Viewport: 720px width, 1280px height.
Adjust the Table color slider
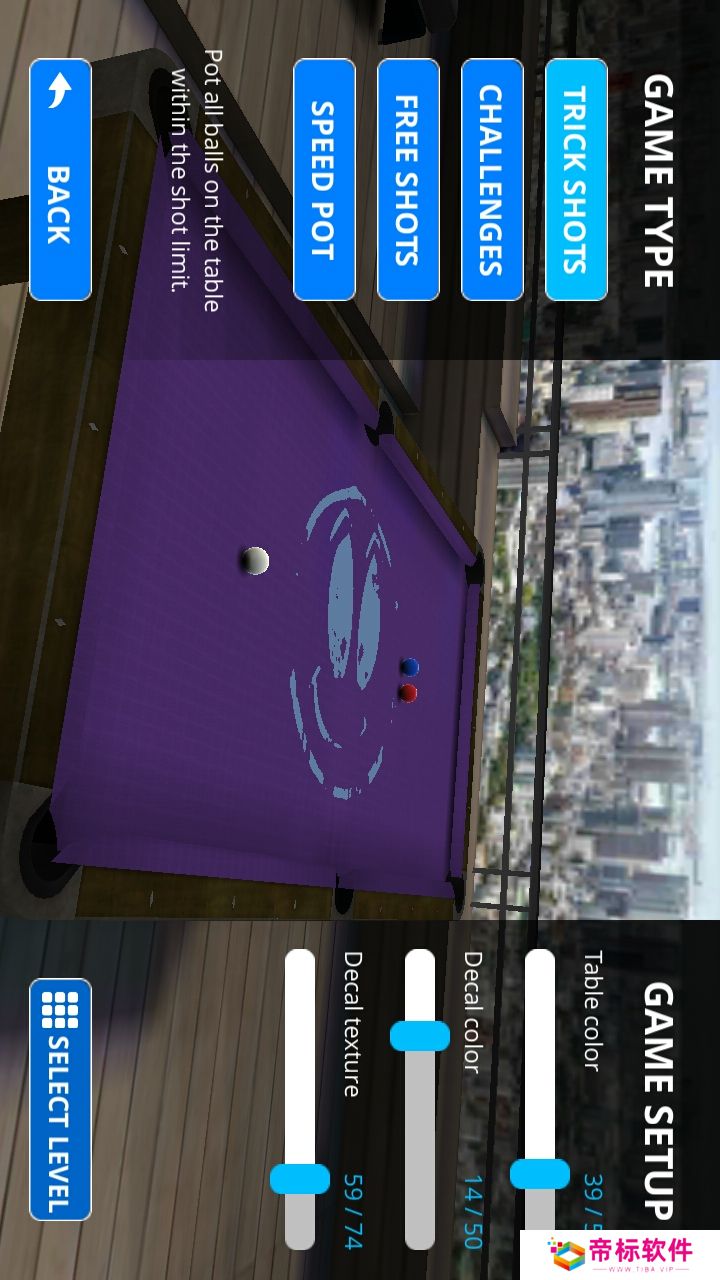(540, 1174)
